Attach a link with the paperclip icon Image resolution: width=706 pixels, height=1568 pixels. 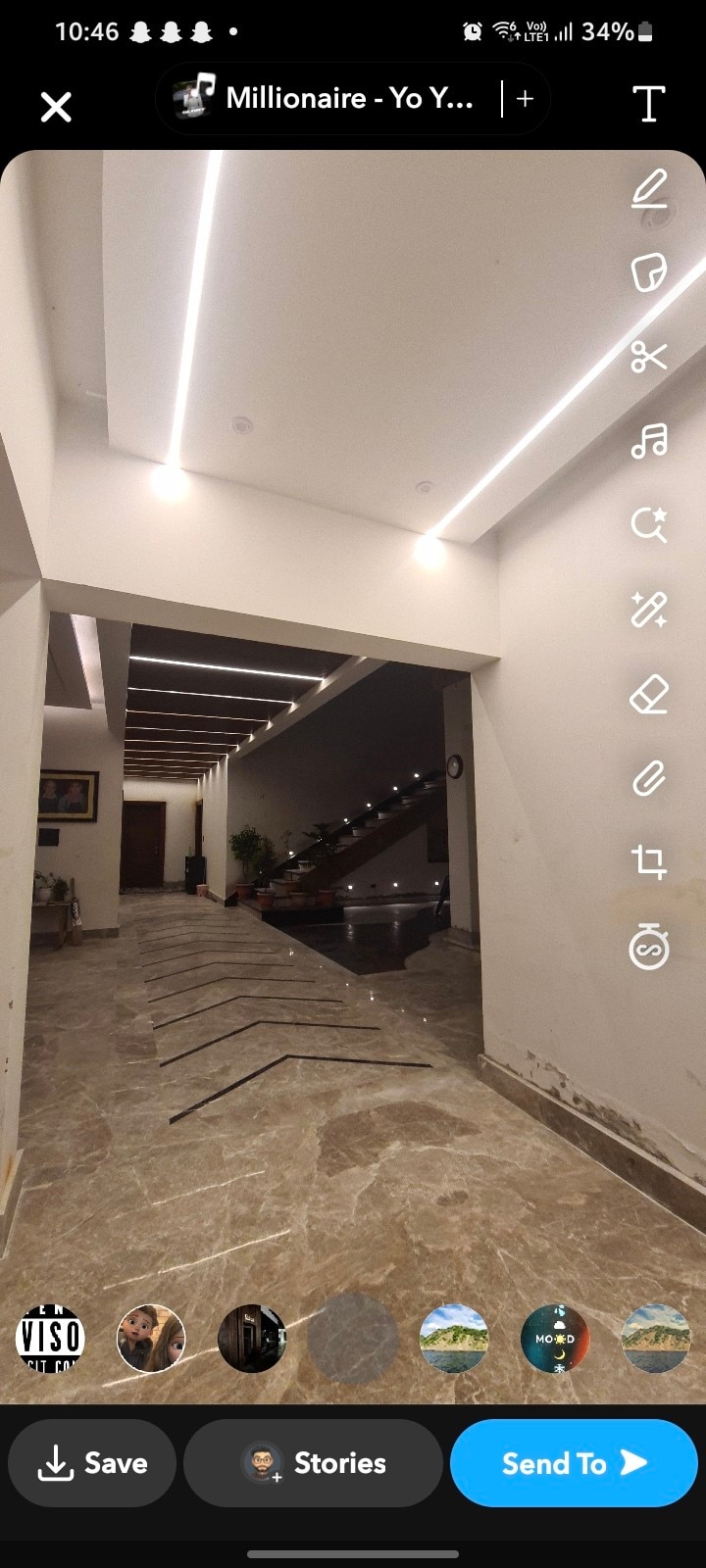tap(648, 779)
